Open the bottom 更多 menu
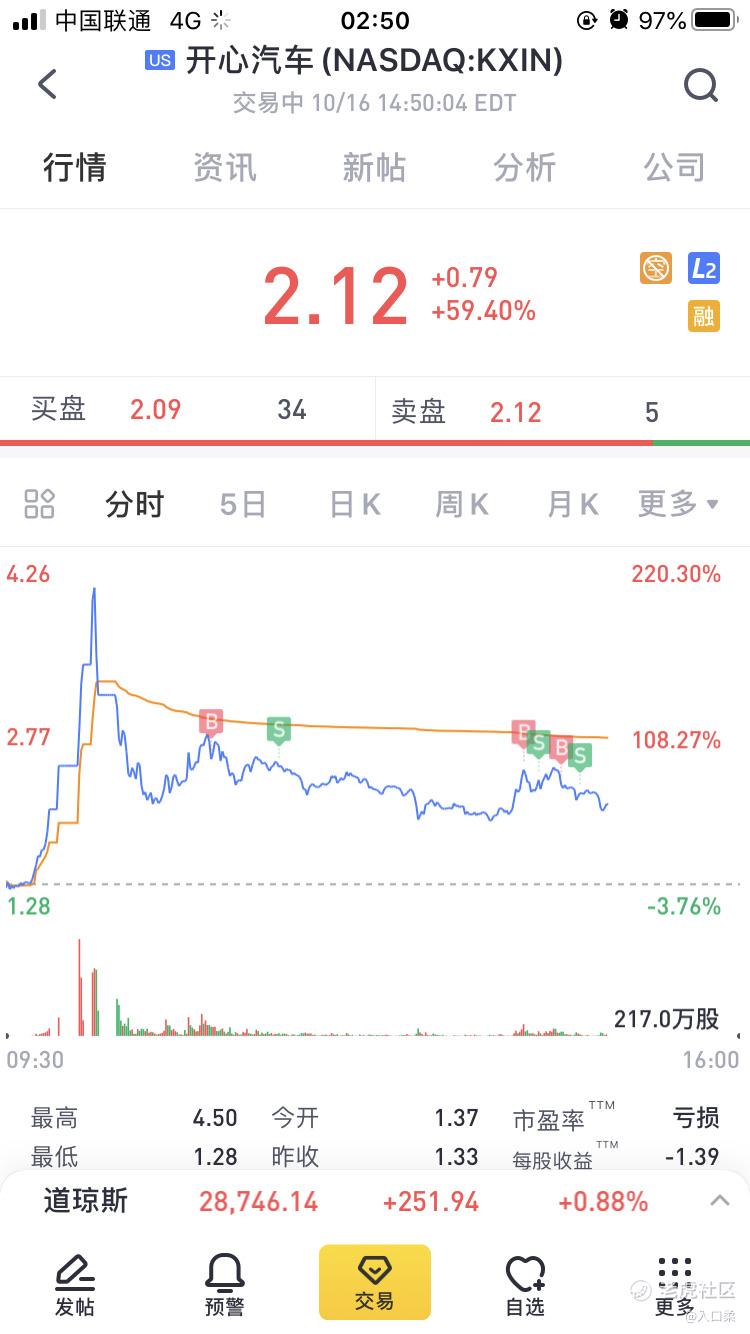This screenshot has height=1334, width=750. tap(675, 1285)
